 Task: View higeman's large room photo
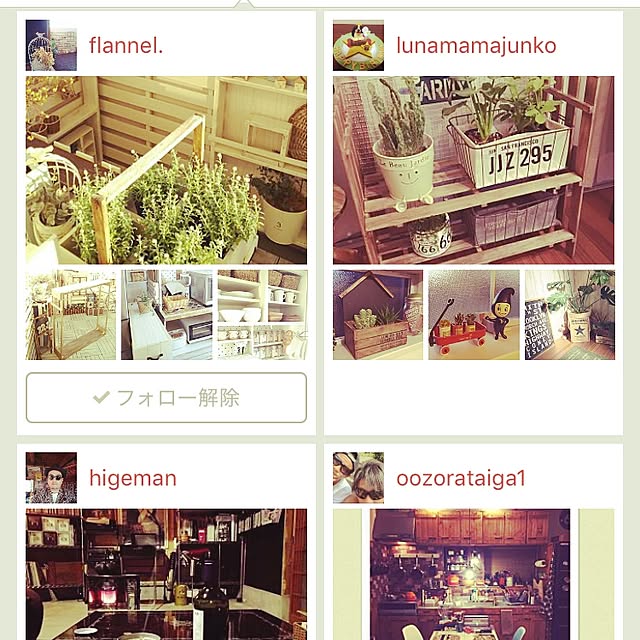coord(166,575)
